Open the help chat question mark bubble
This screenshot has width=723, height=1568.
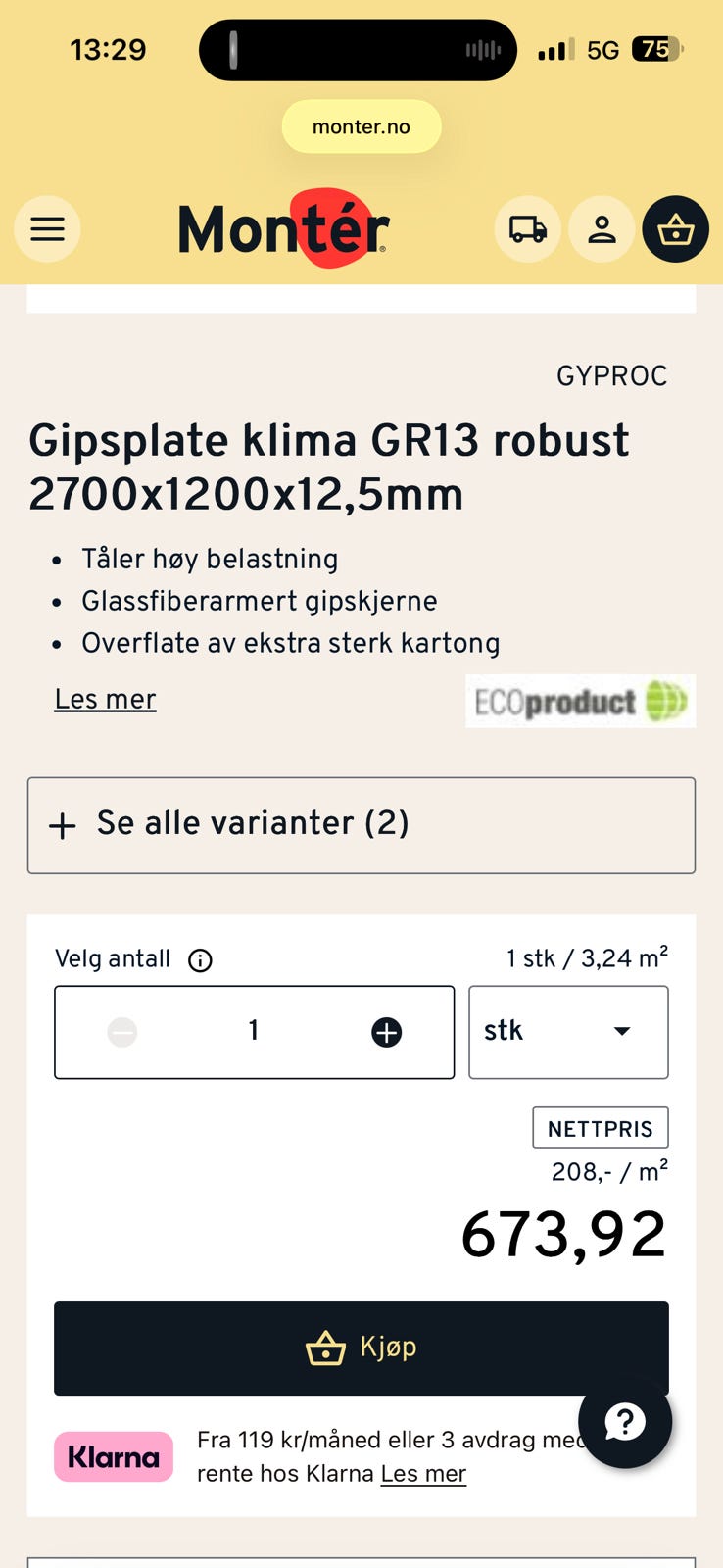(x=625, y=1422)
